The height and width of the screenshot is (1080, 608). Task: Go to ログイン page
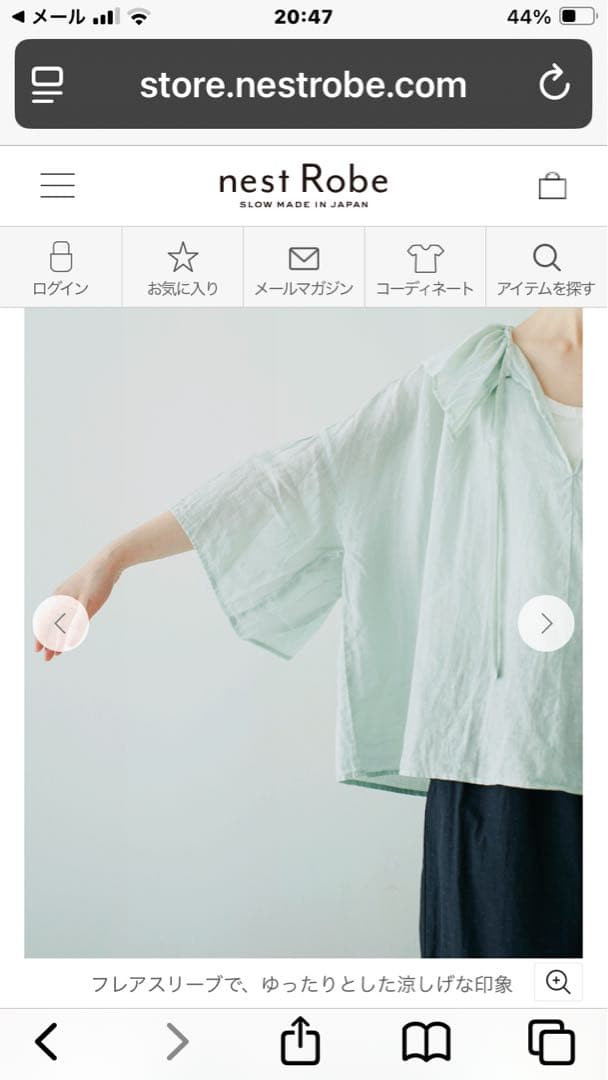click(x=61, y=267)
